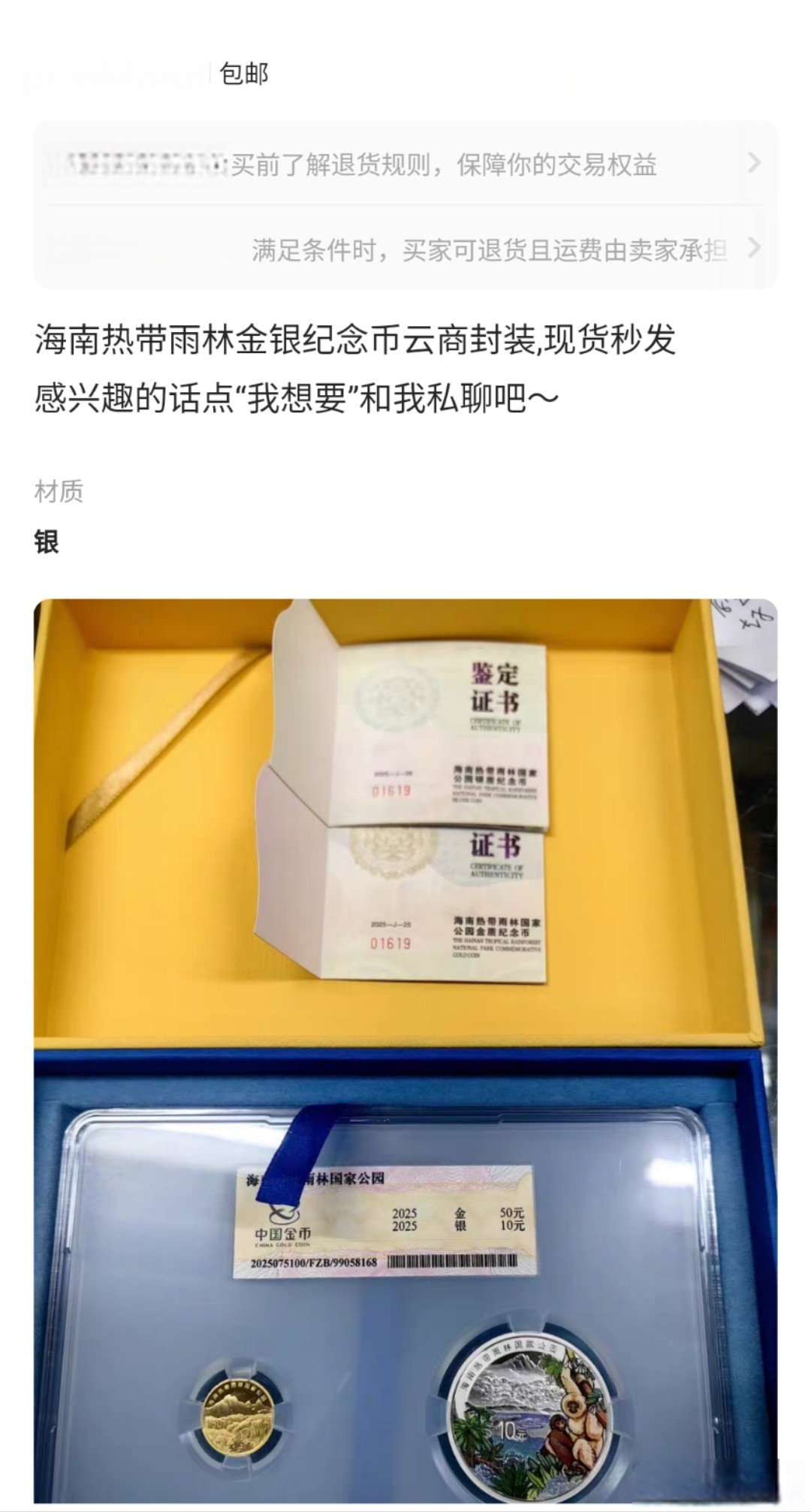Viewport: 811px width, 1512px height.
Task: View the coin set product photo
Action: click(405, 1050)
